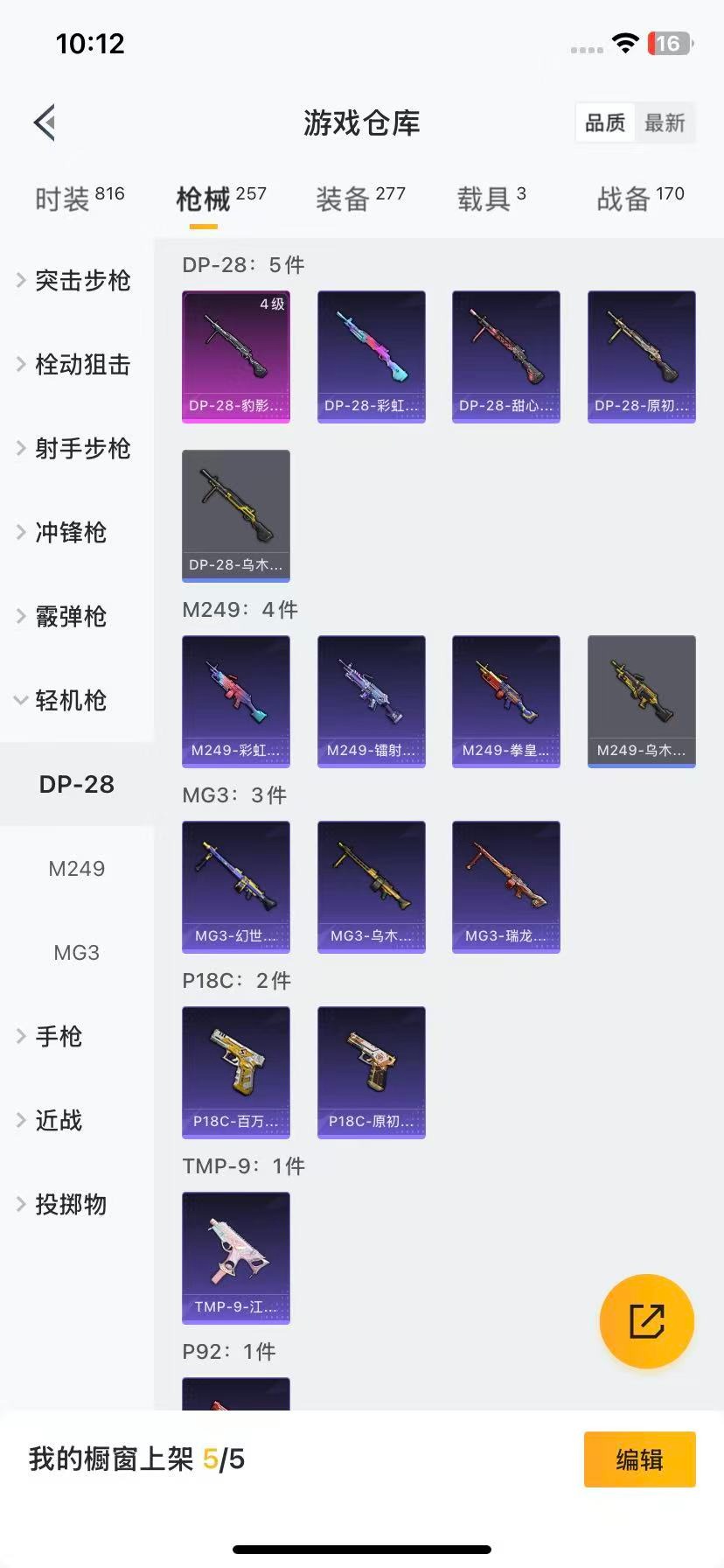Tap the back arrow at top left
Viewport: 724px width, 1568px height.
[44, 121]
